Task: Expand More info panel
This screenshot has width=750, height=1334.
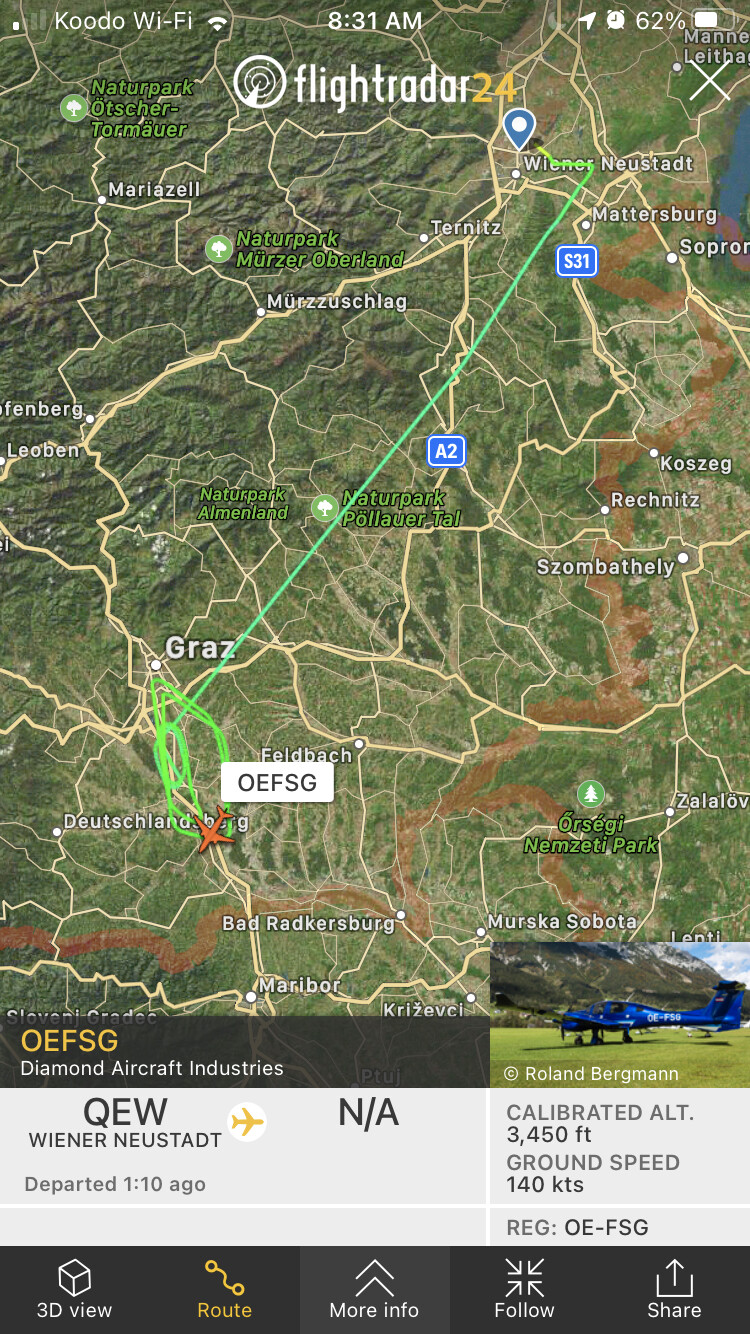Action: tap(374, 1289)
